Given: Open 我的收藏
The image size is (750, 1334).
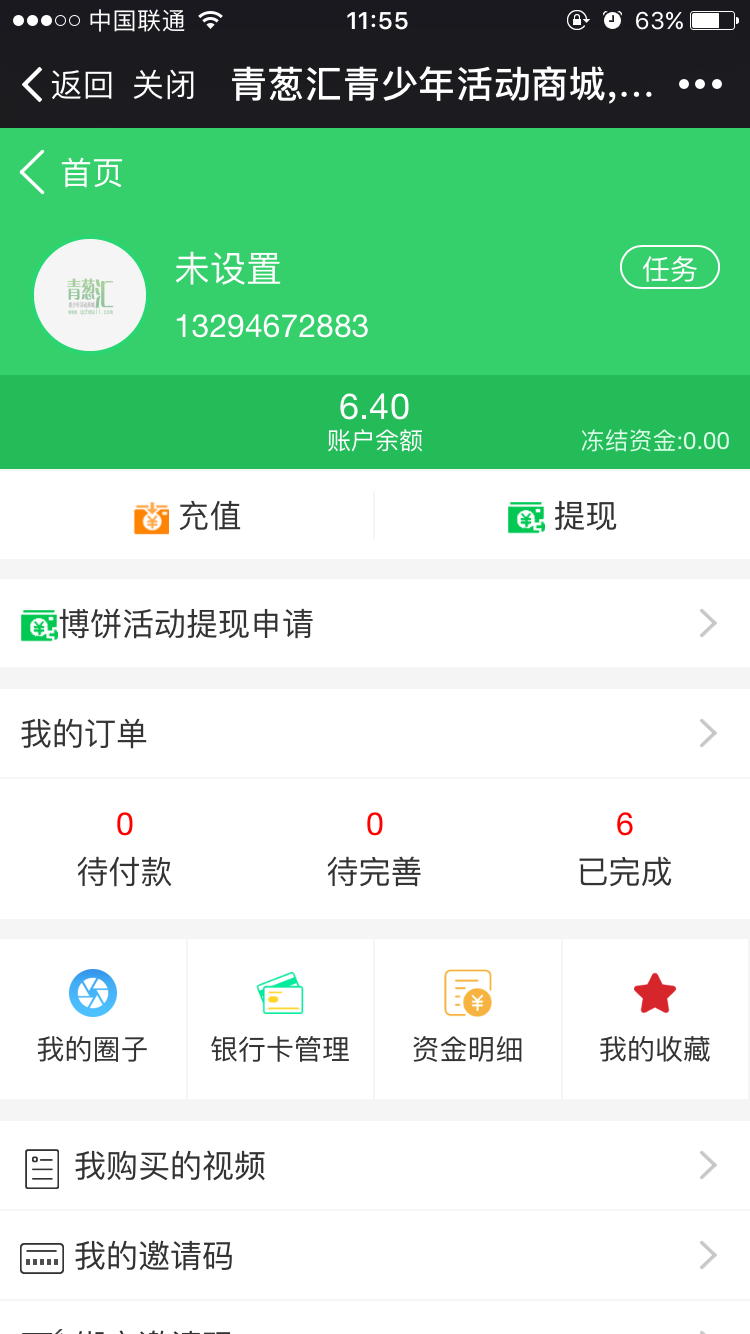Looking at the screenshot, I should click(655, 1018).
